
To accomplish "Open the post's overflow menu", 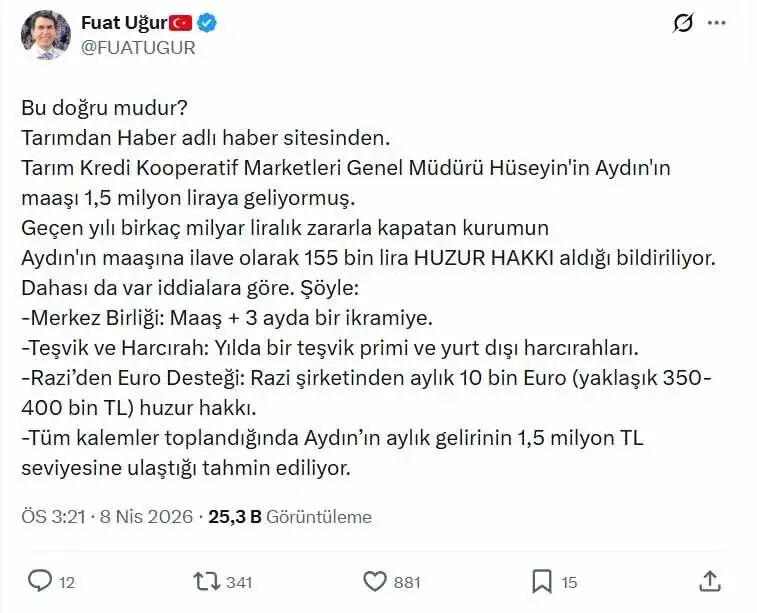I will (x=717, y=23).
